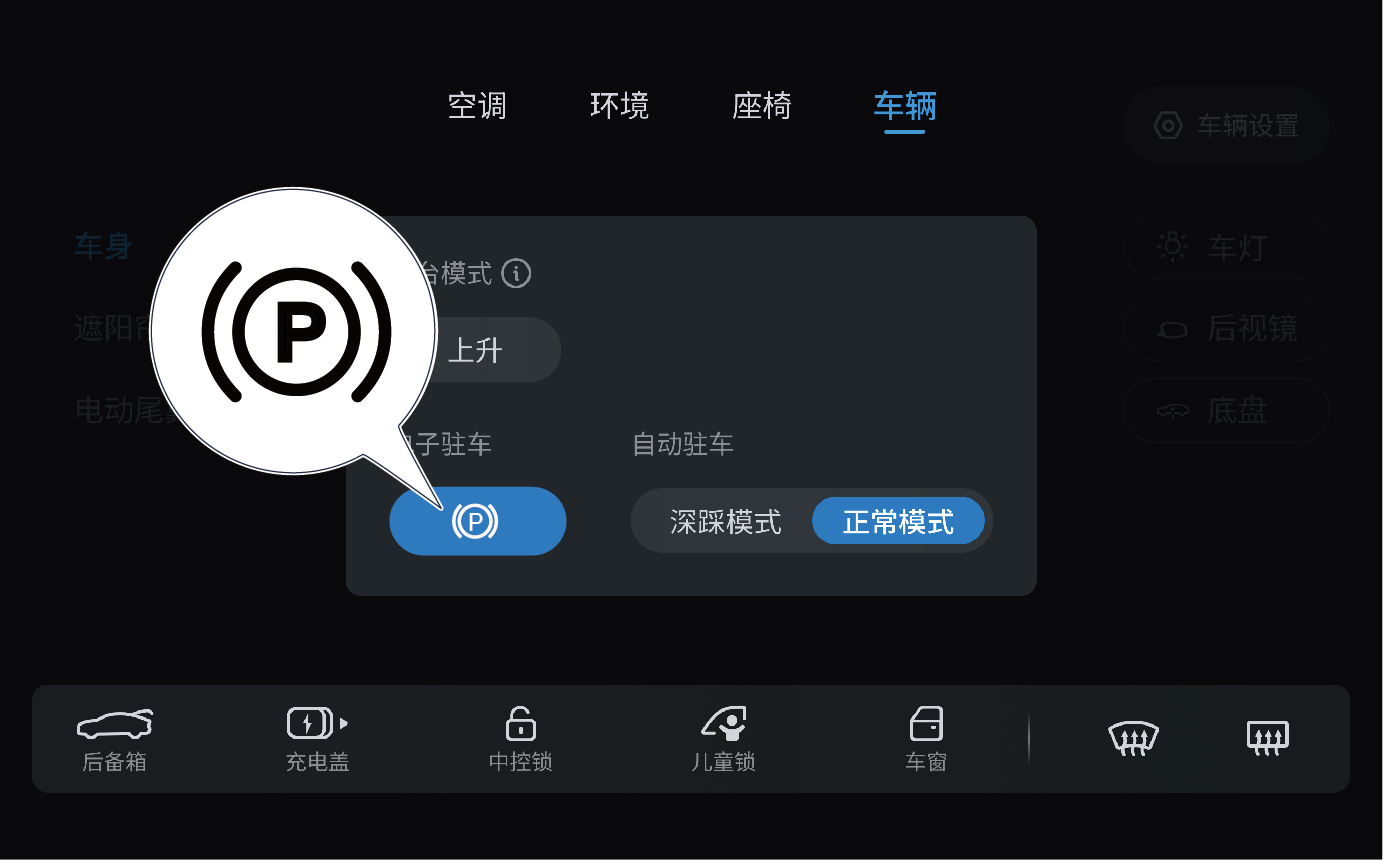The image size is (1383, 860).
Task: Switch to the 空调 tab
Action: 477,106
